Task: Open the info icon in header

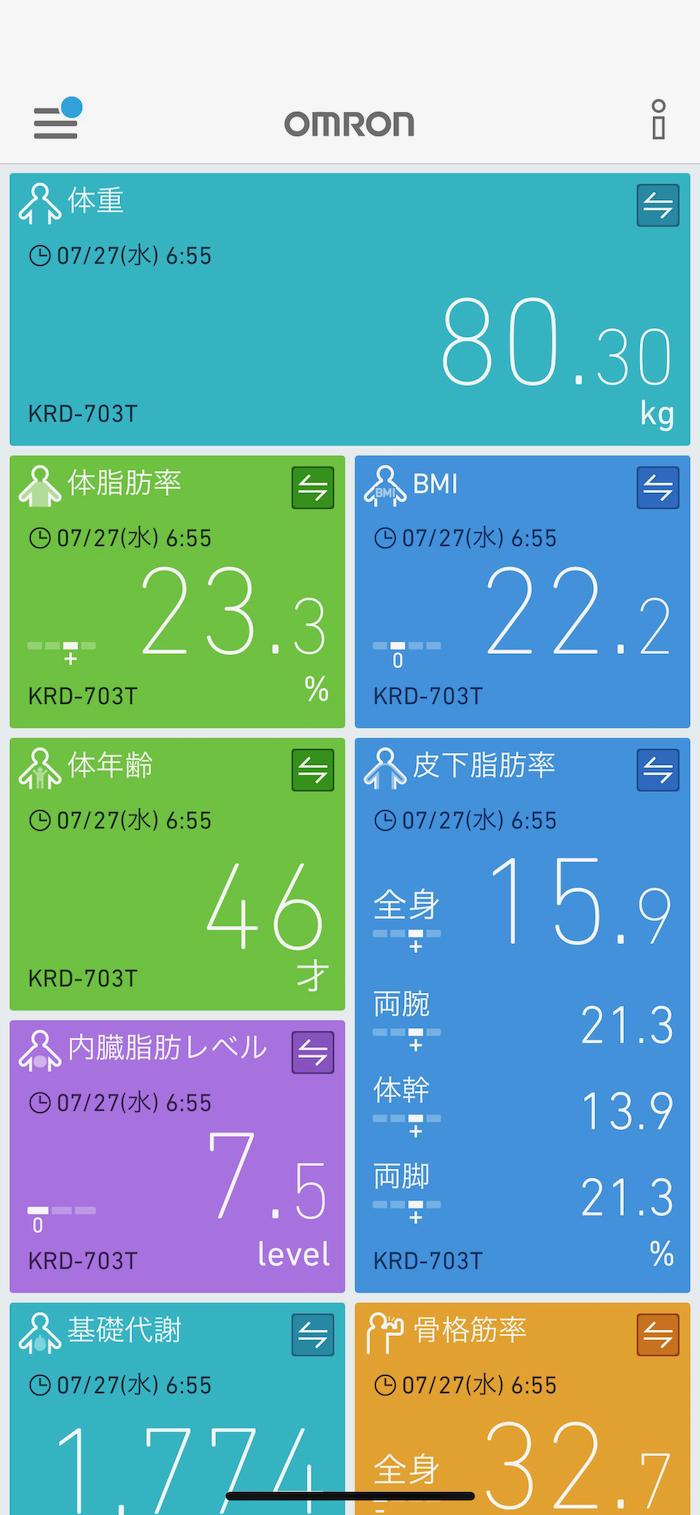Action: coord(657,120)
